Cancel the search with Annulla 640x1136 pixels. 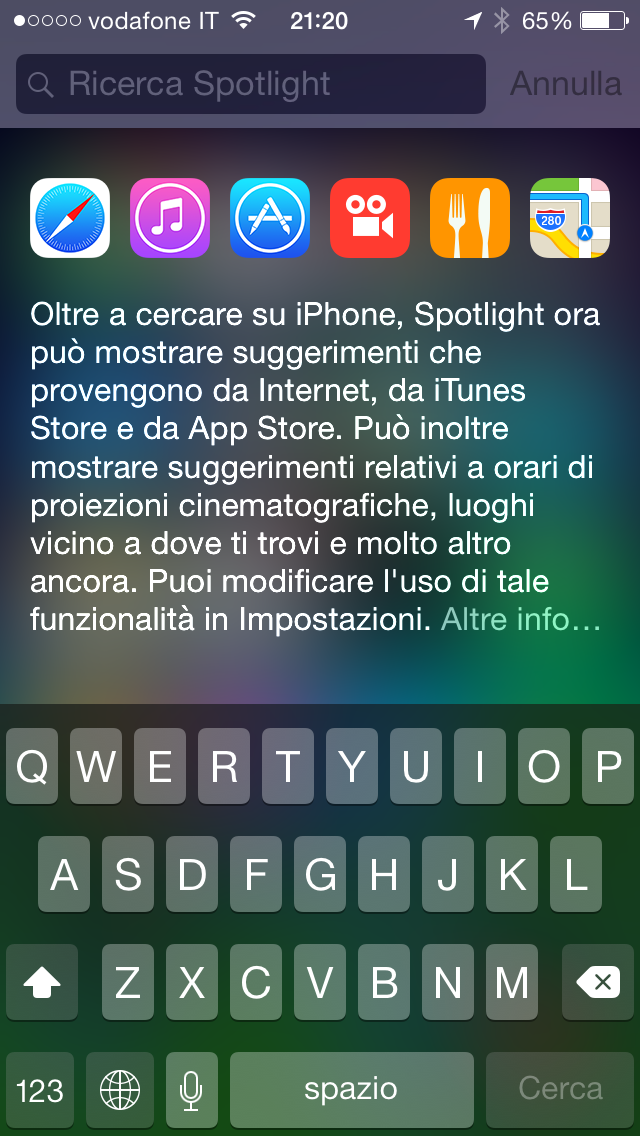(565, 84)
